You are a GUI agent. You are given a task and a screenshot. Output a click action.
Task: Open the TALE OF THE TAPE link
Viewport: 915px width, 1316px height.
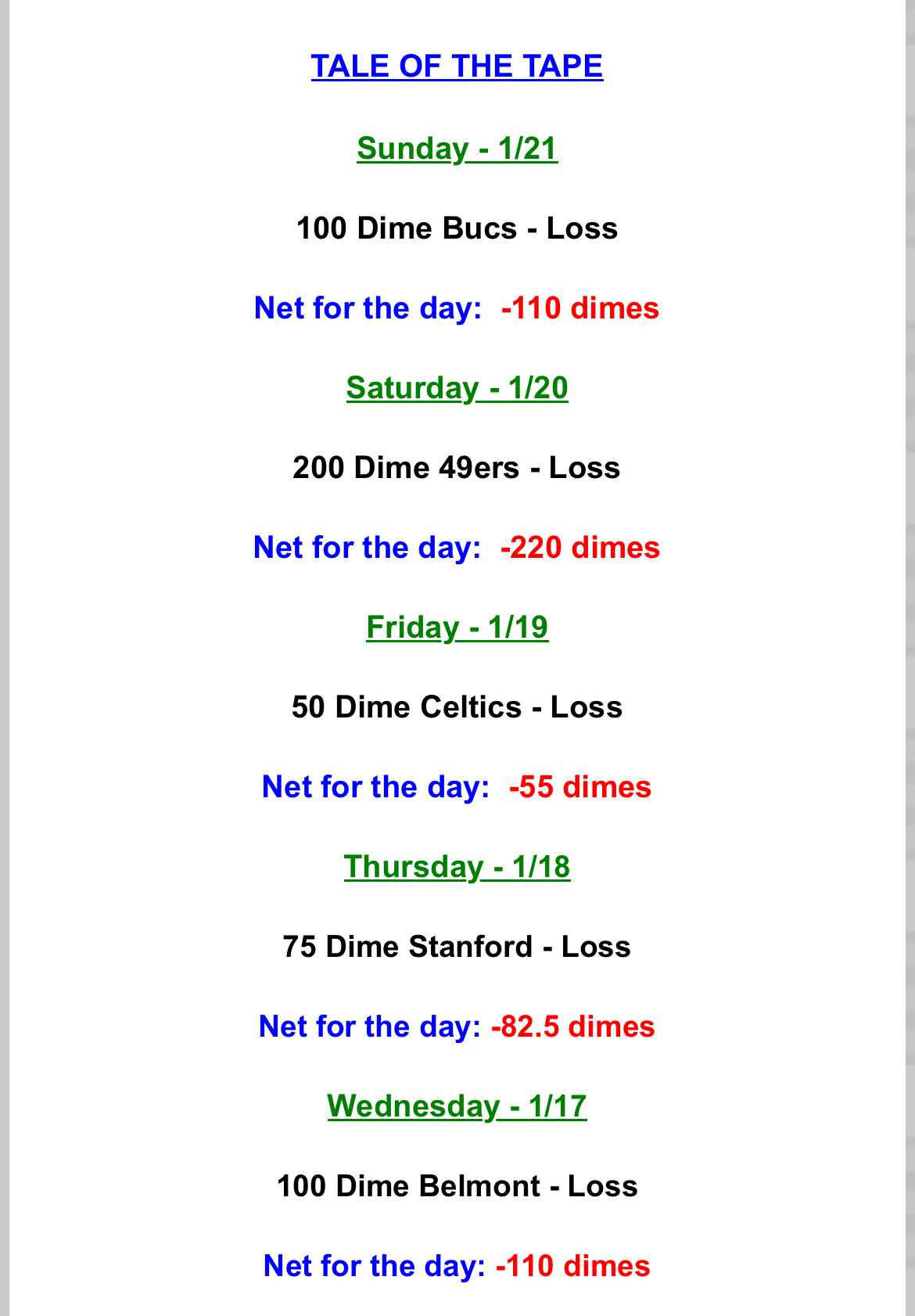[457, 67]
